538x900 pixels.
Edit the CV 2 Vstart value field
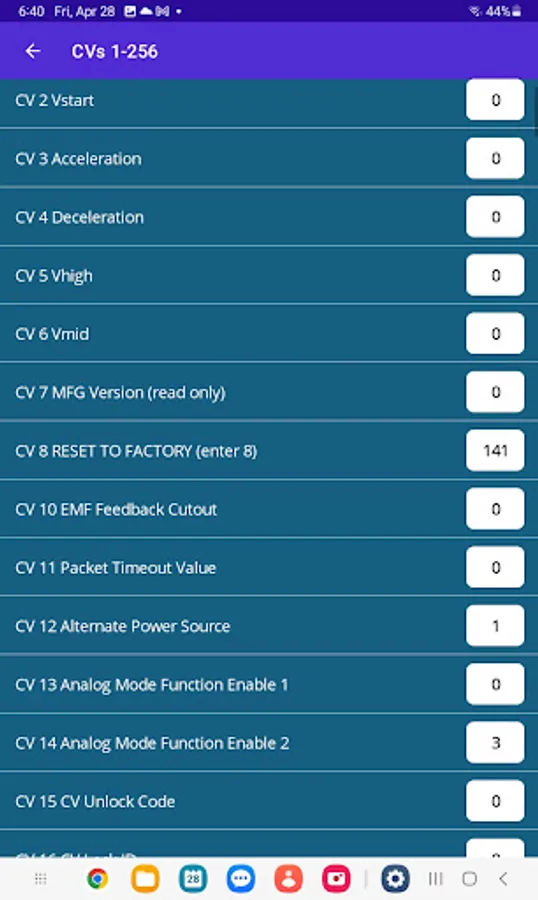point(495,100)
